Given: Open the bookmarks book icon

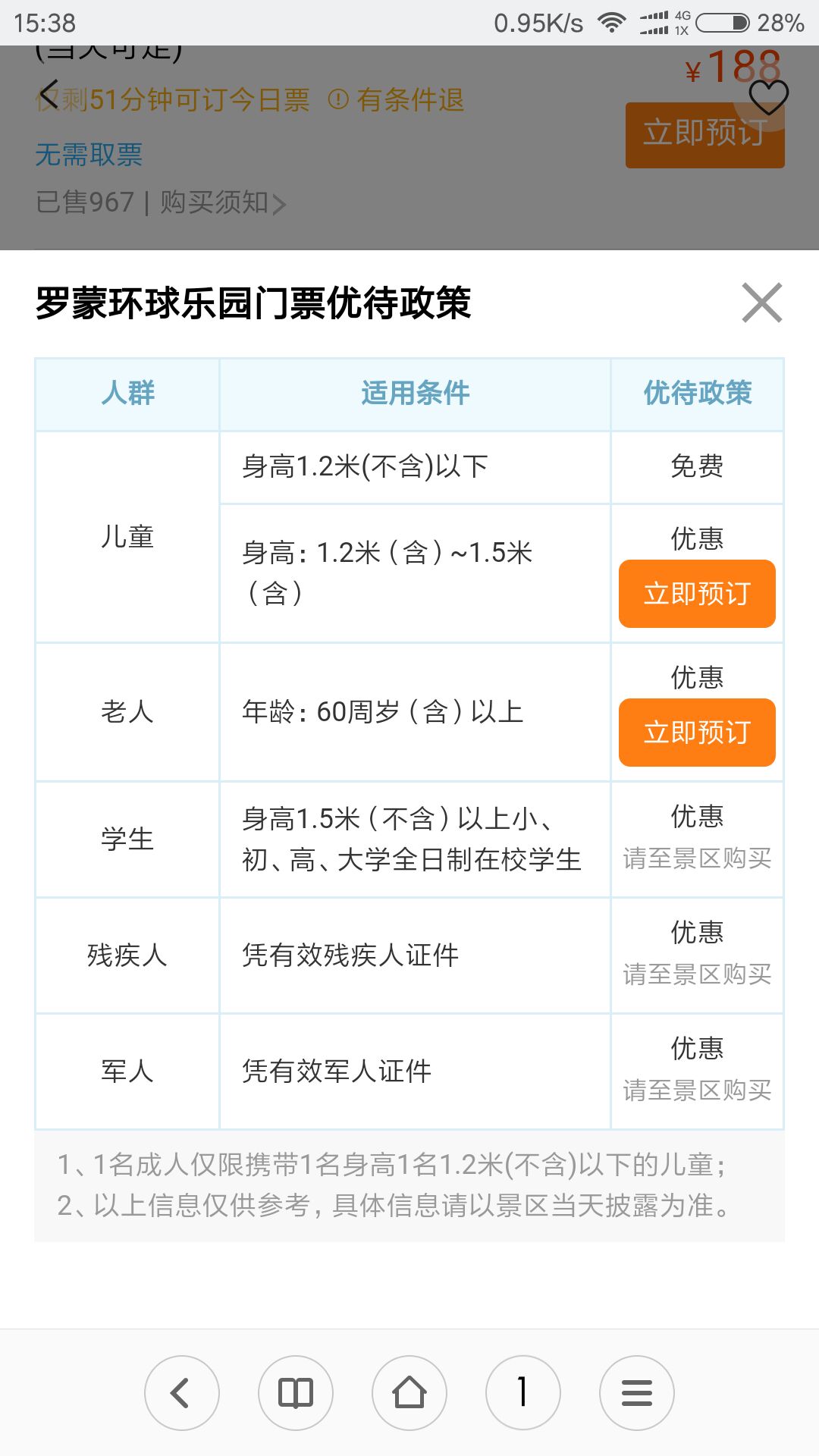Looking at the screenshot, I should point(296,1393).
